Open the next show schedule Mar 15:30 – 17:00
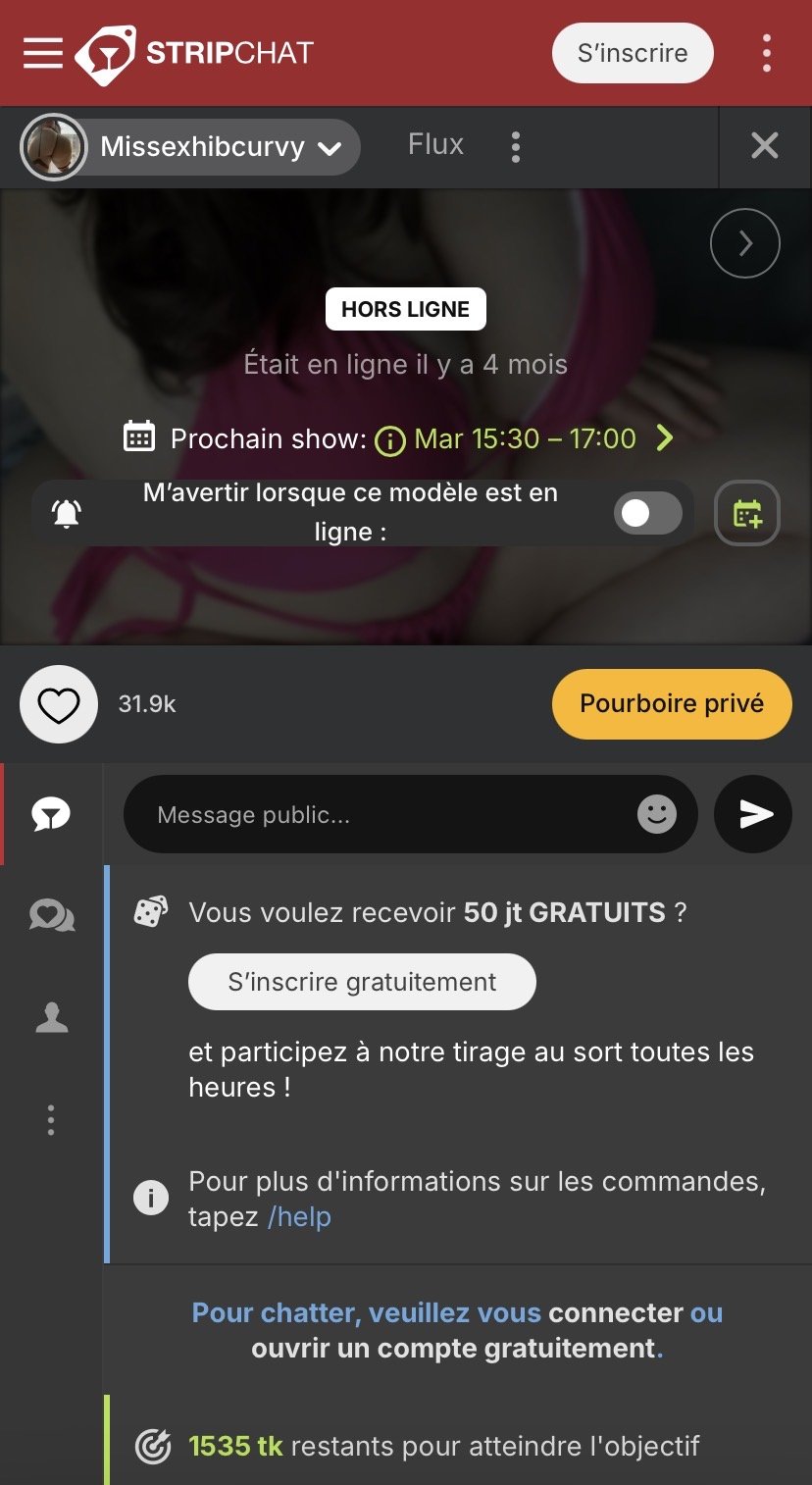Image resolution: width=812 pixels, height=1485 pixels. point(526,438)
